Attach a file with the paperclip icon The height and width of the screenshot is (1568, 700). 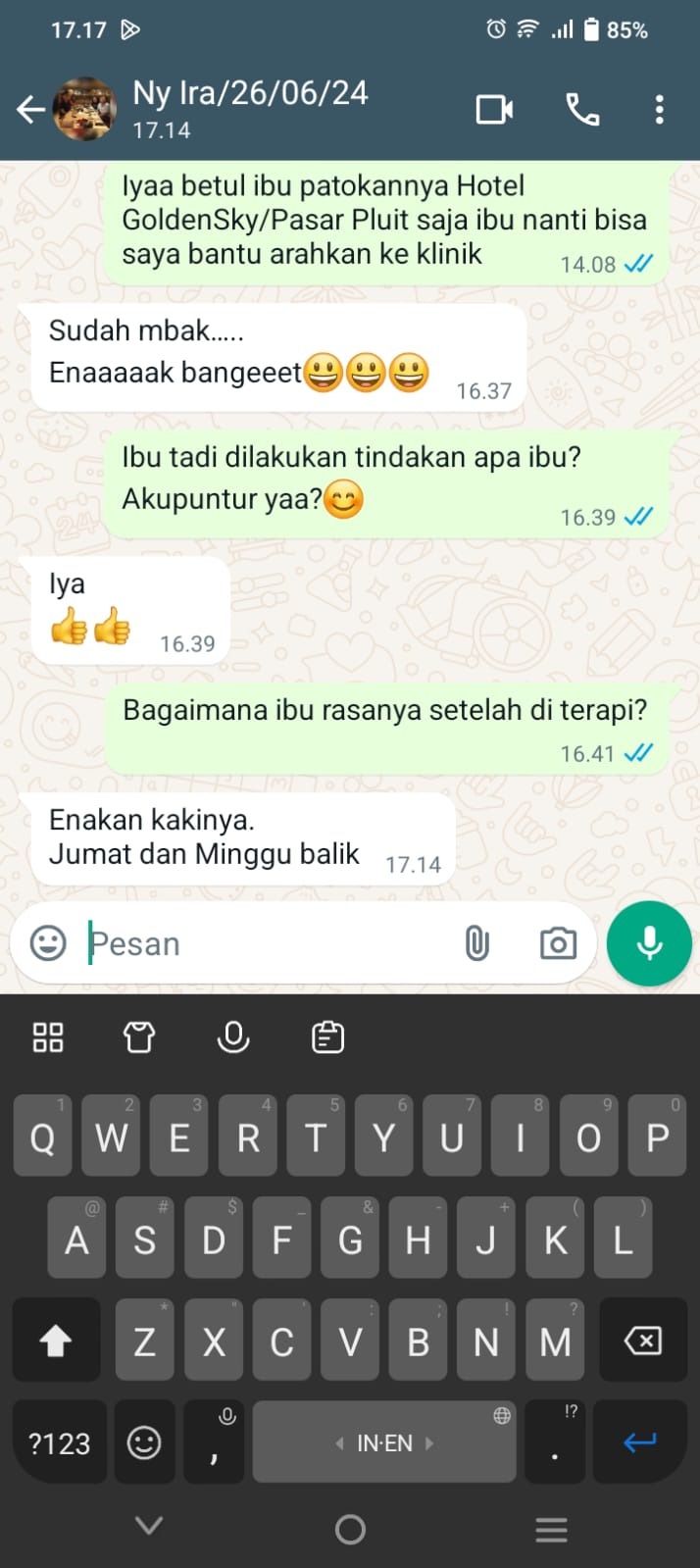(x=476, y=943)
